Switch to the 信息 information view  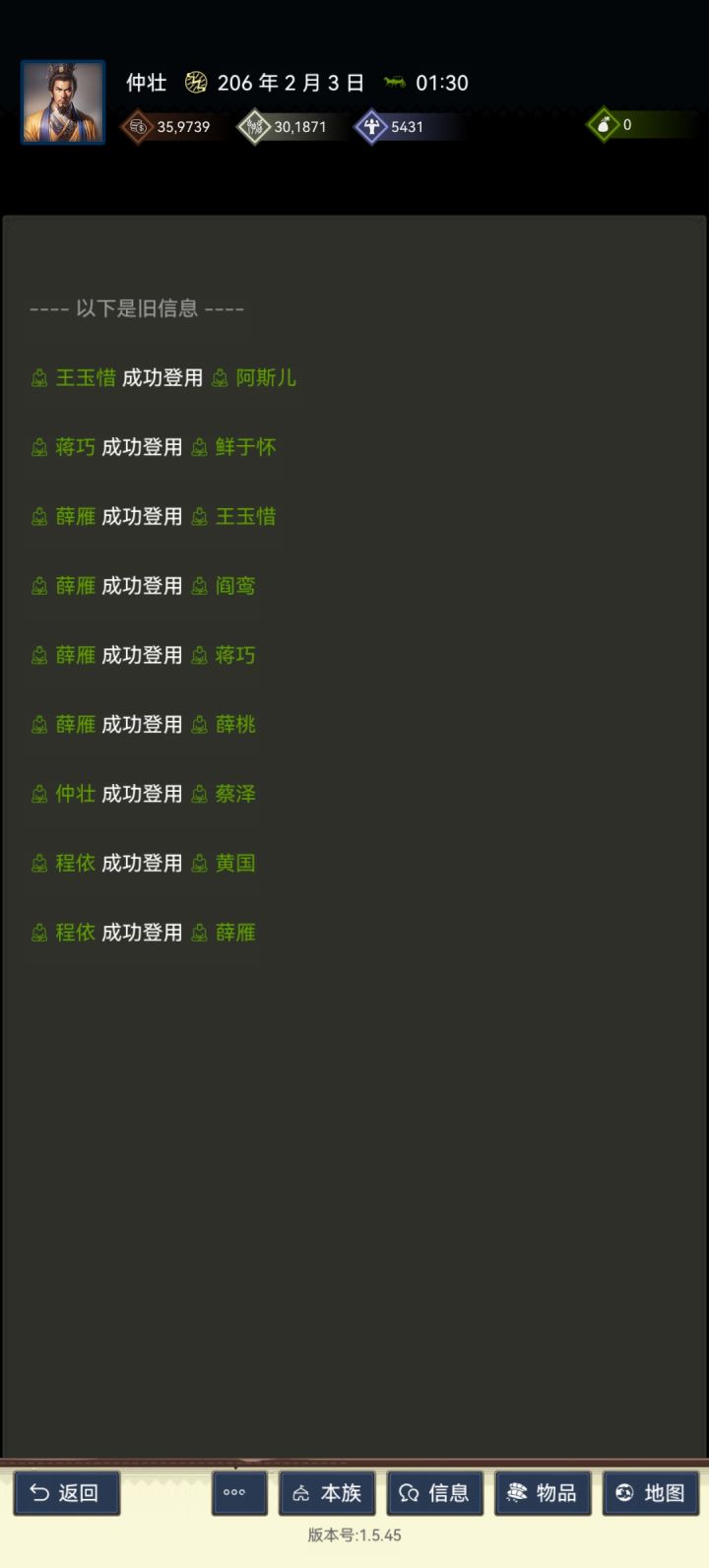(x=436, y=1493)
